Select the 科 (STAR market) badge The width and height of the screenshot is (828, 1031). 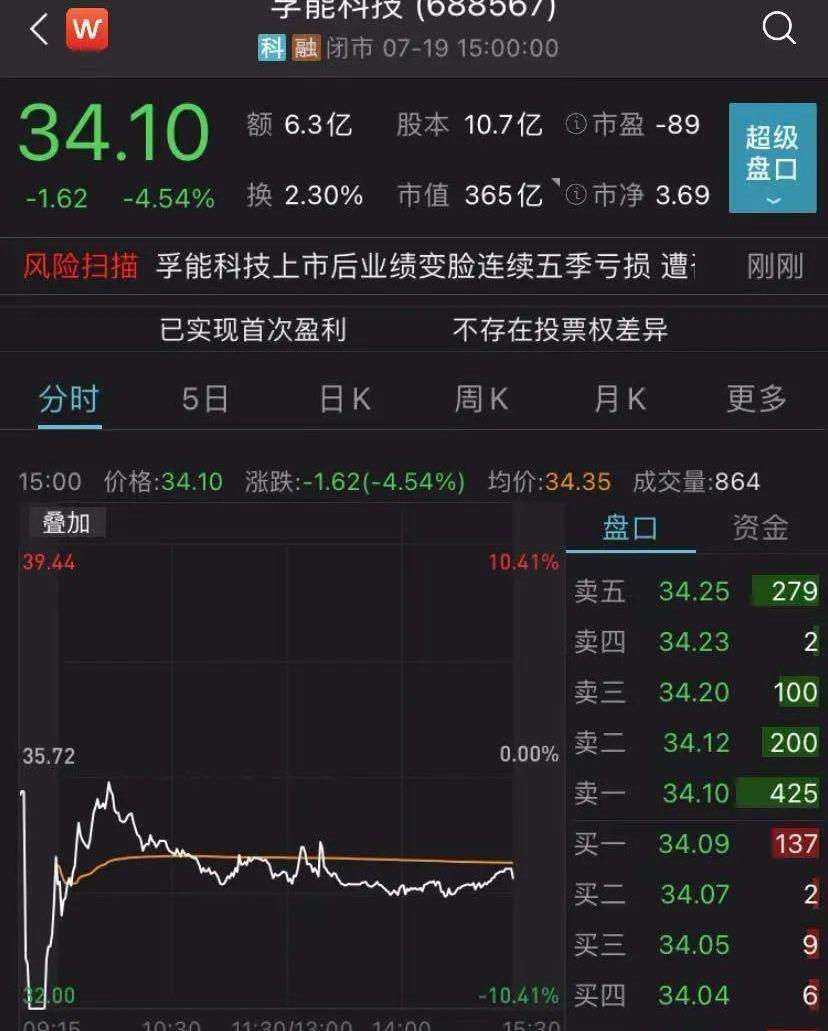coord(272,47)
